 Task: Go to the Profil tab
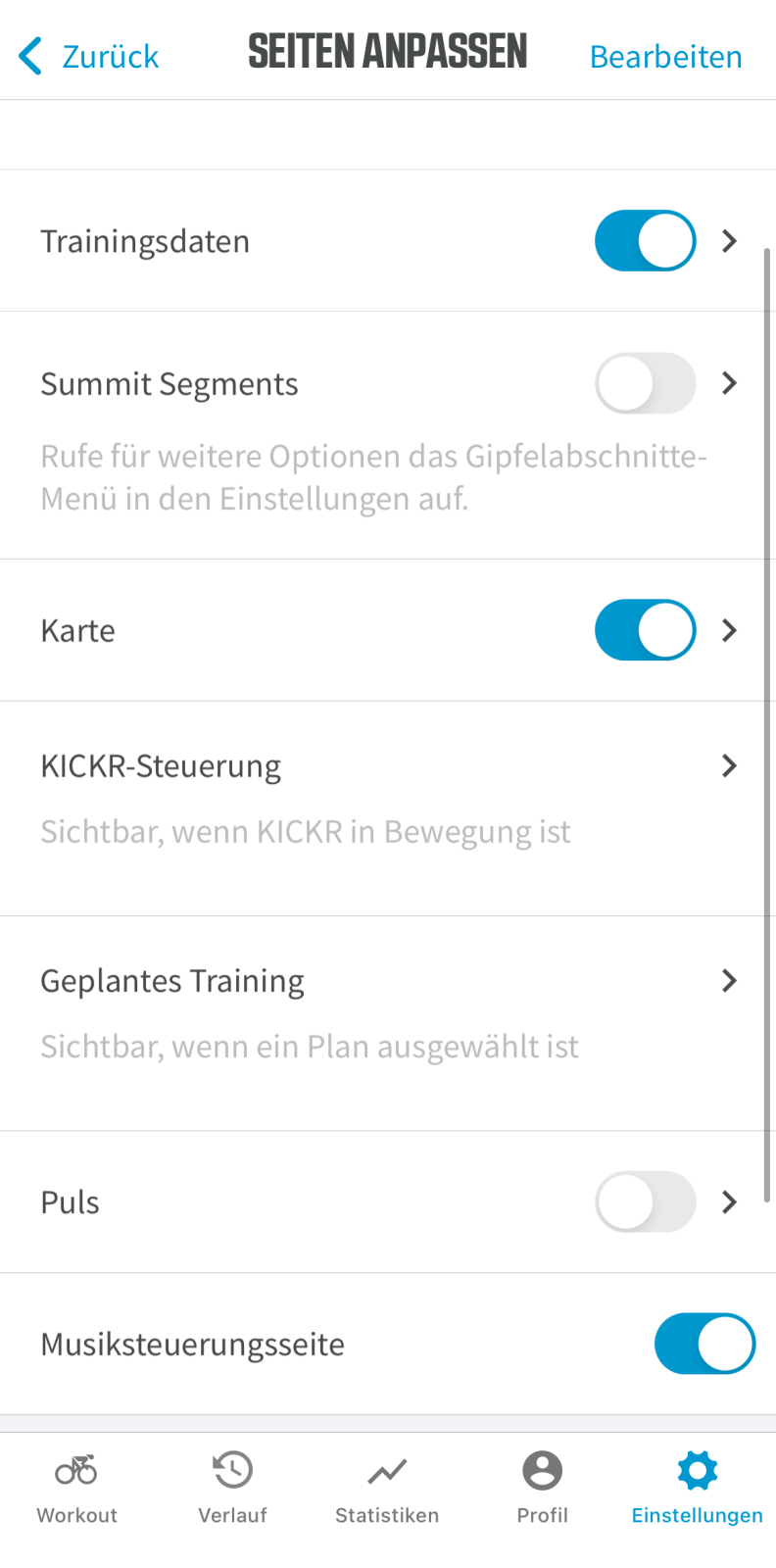pos(542,1490)
